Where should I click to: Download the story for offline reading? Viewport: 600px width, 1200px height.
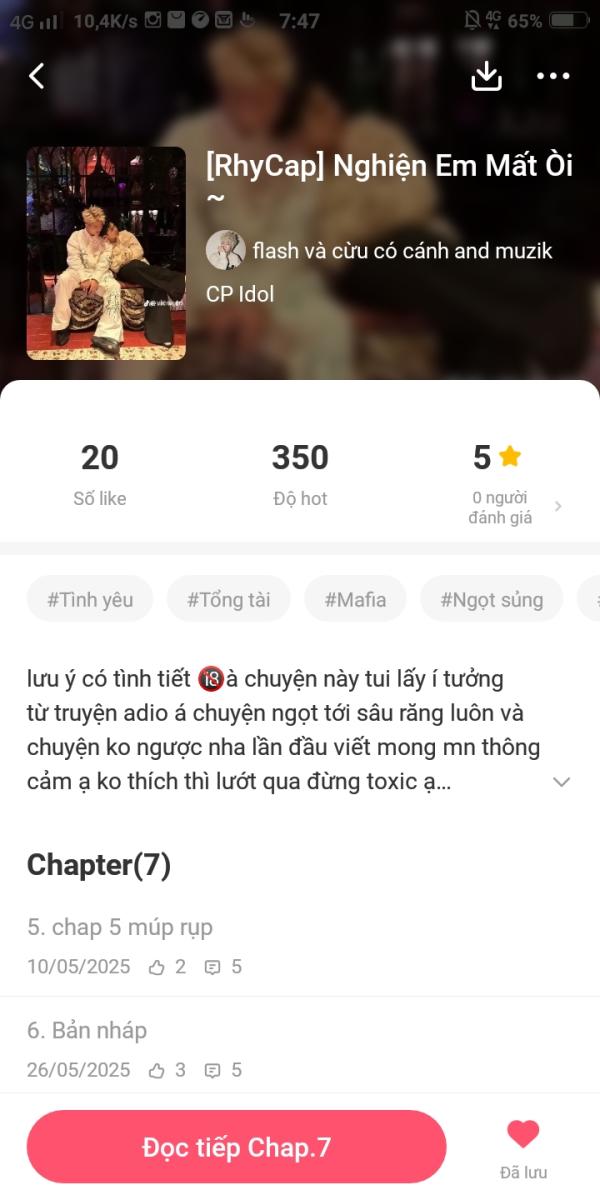[487, 76]
